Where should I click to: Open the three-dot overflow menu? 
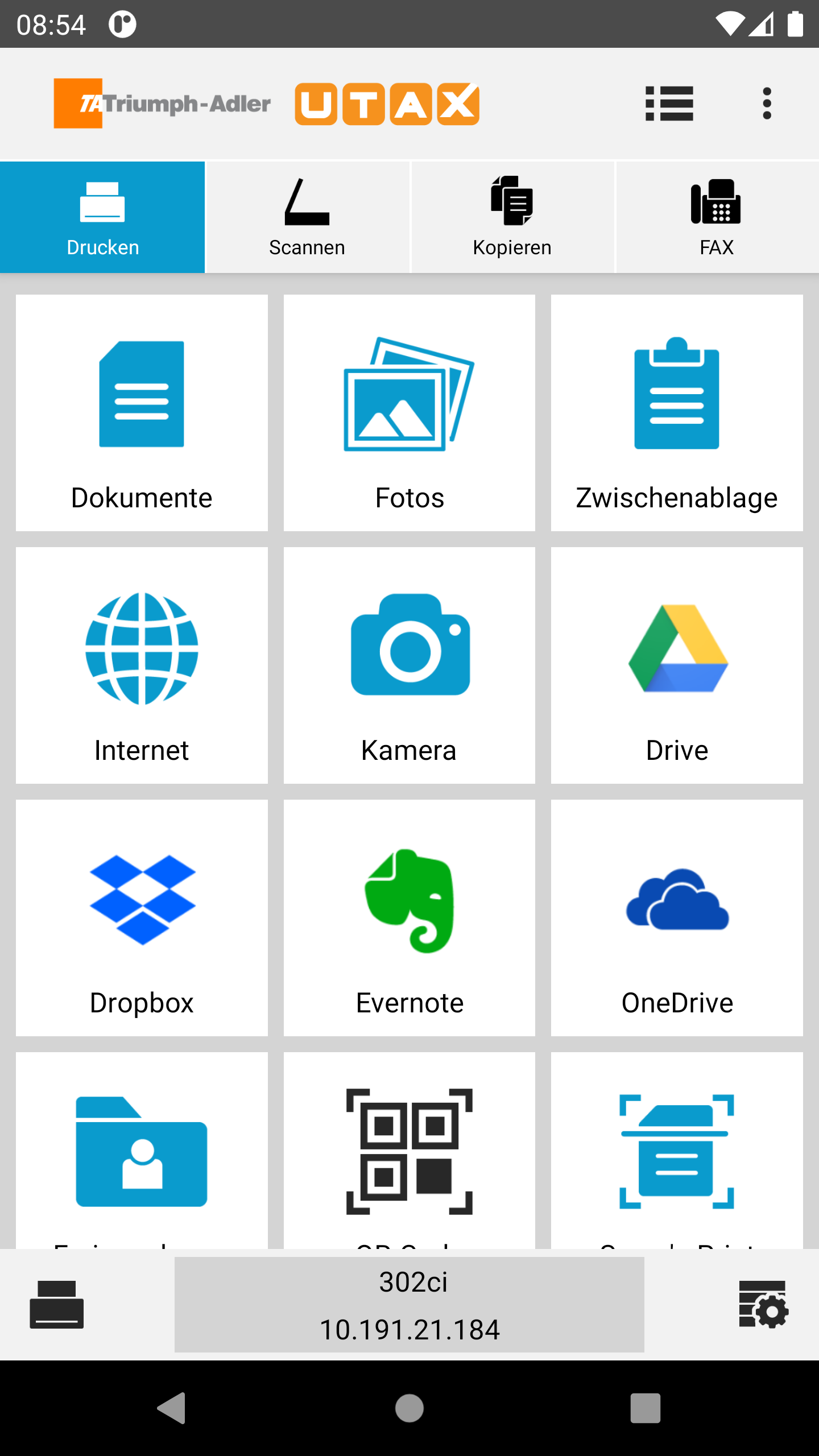tap(767, 104)
